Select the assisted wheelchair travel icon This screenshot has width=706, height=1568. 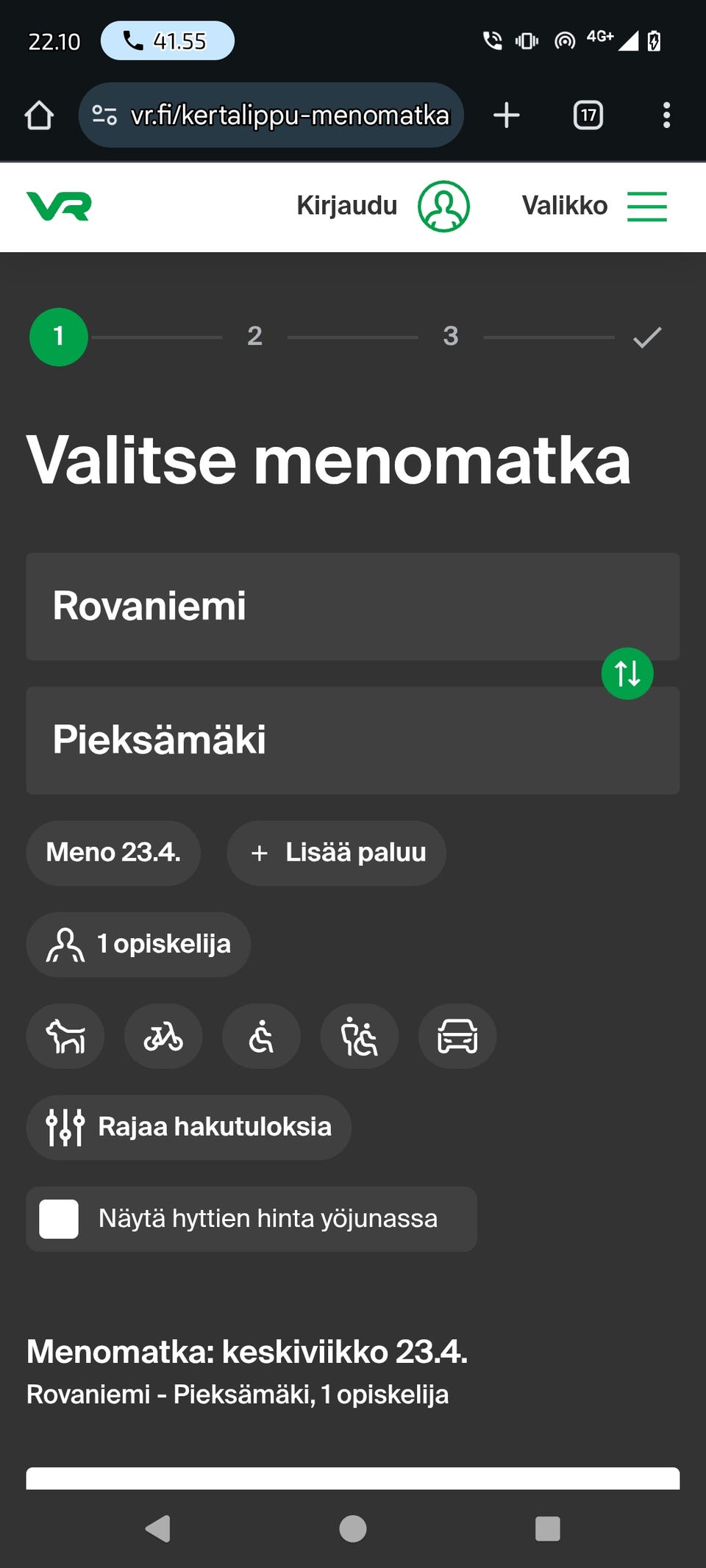[x=359, y=1036]
